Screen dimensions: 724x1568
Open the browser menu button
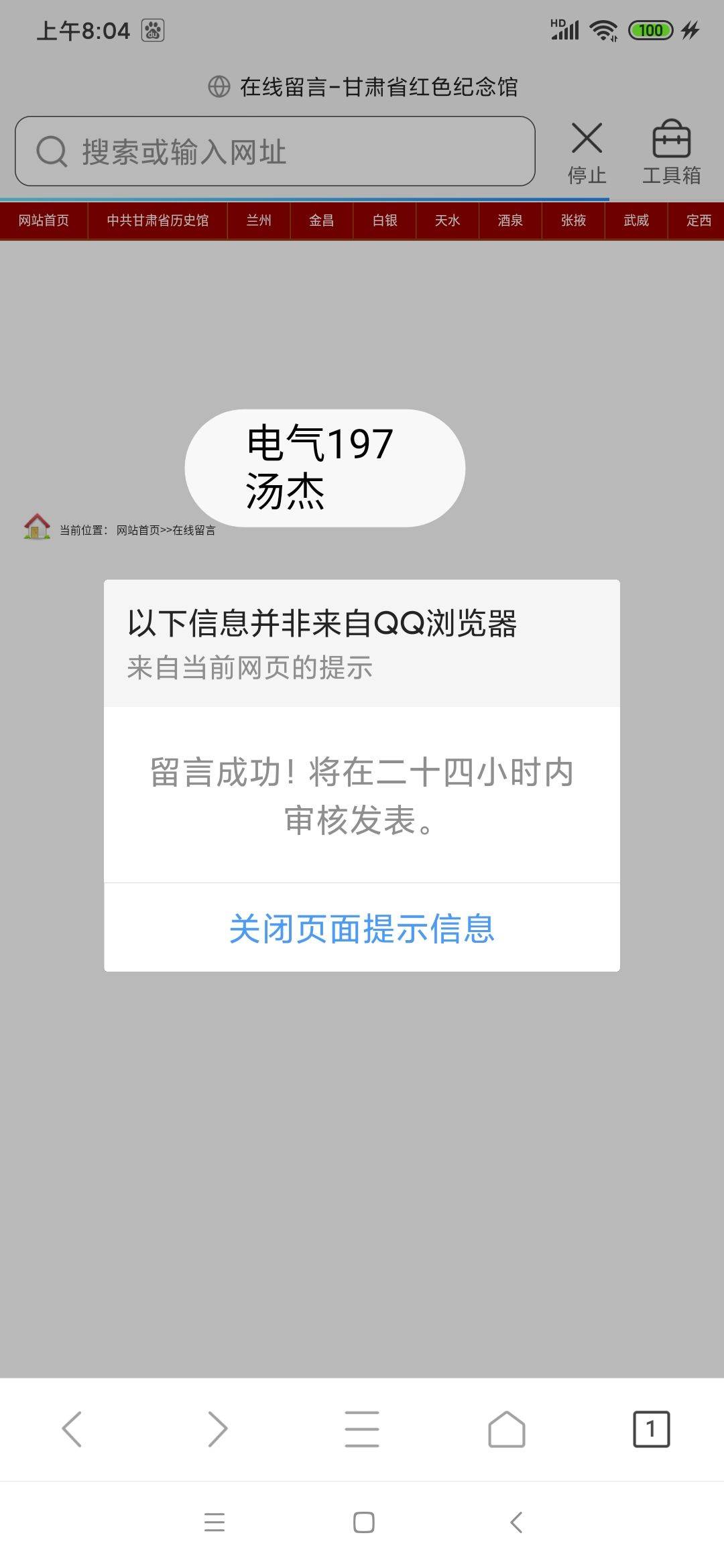362,1429
